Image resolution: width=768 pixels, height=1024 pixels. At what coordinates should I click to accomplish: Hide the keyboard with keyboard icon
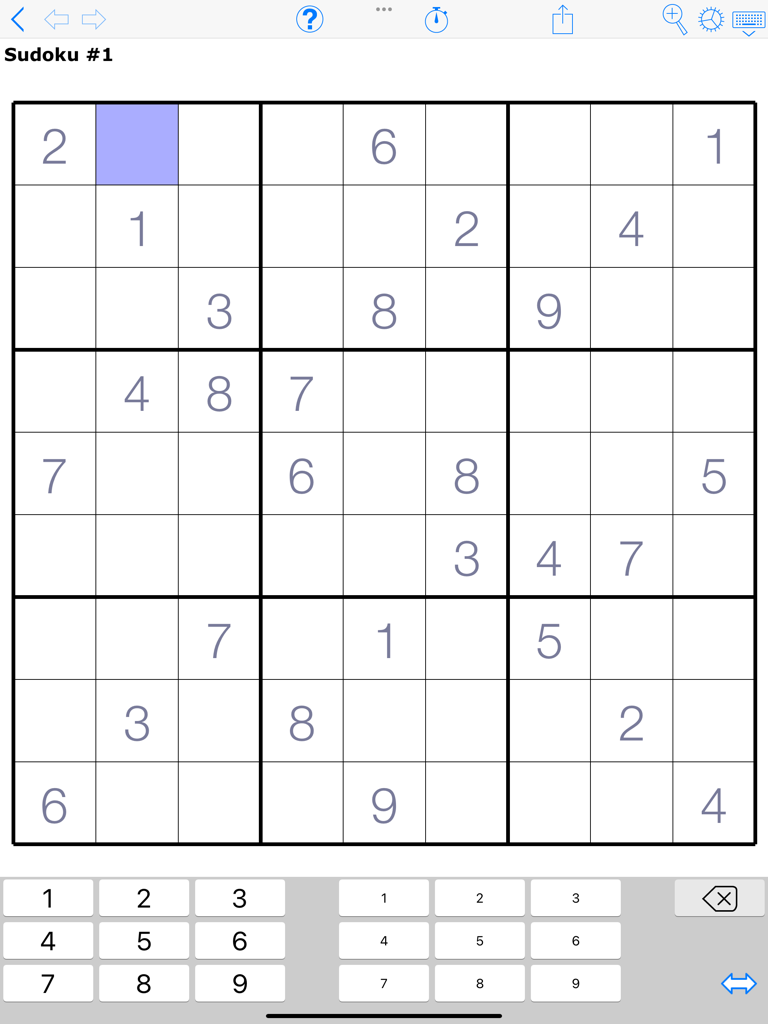click(x=748, y=20)
